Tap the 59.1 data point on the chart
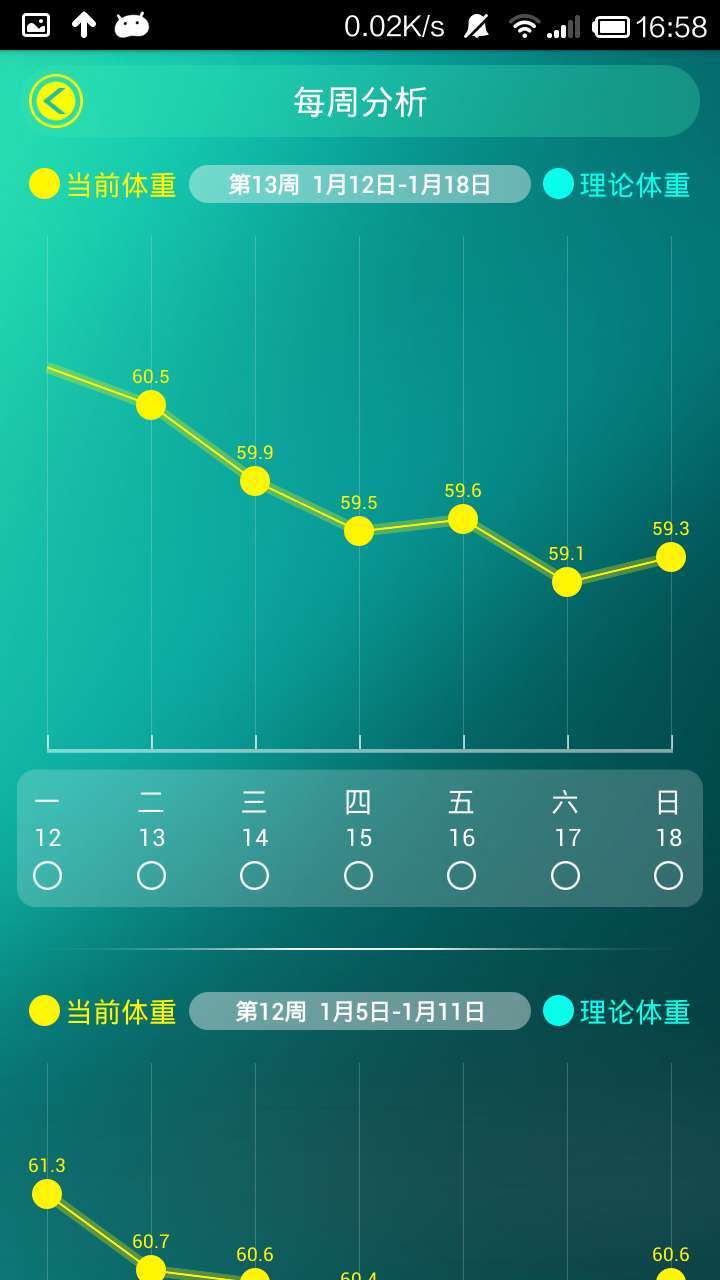The height and width of the screenshot is (1280, 720). tap(567, 582)
